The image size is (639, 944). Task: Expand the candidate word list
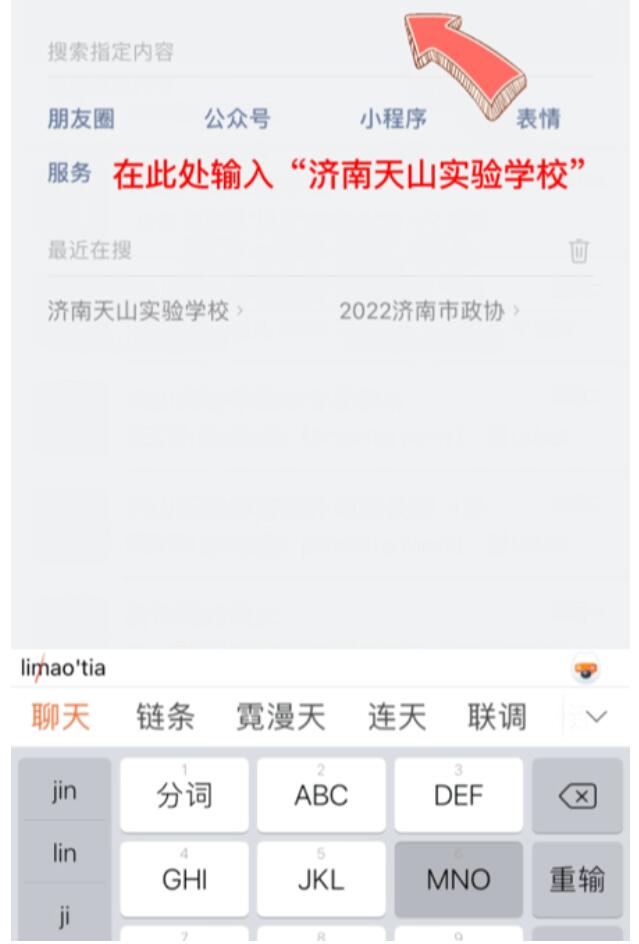596,717
